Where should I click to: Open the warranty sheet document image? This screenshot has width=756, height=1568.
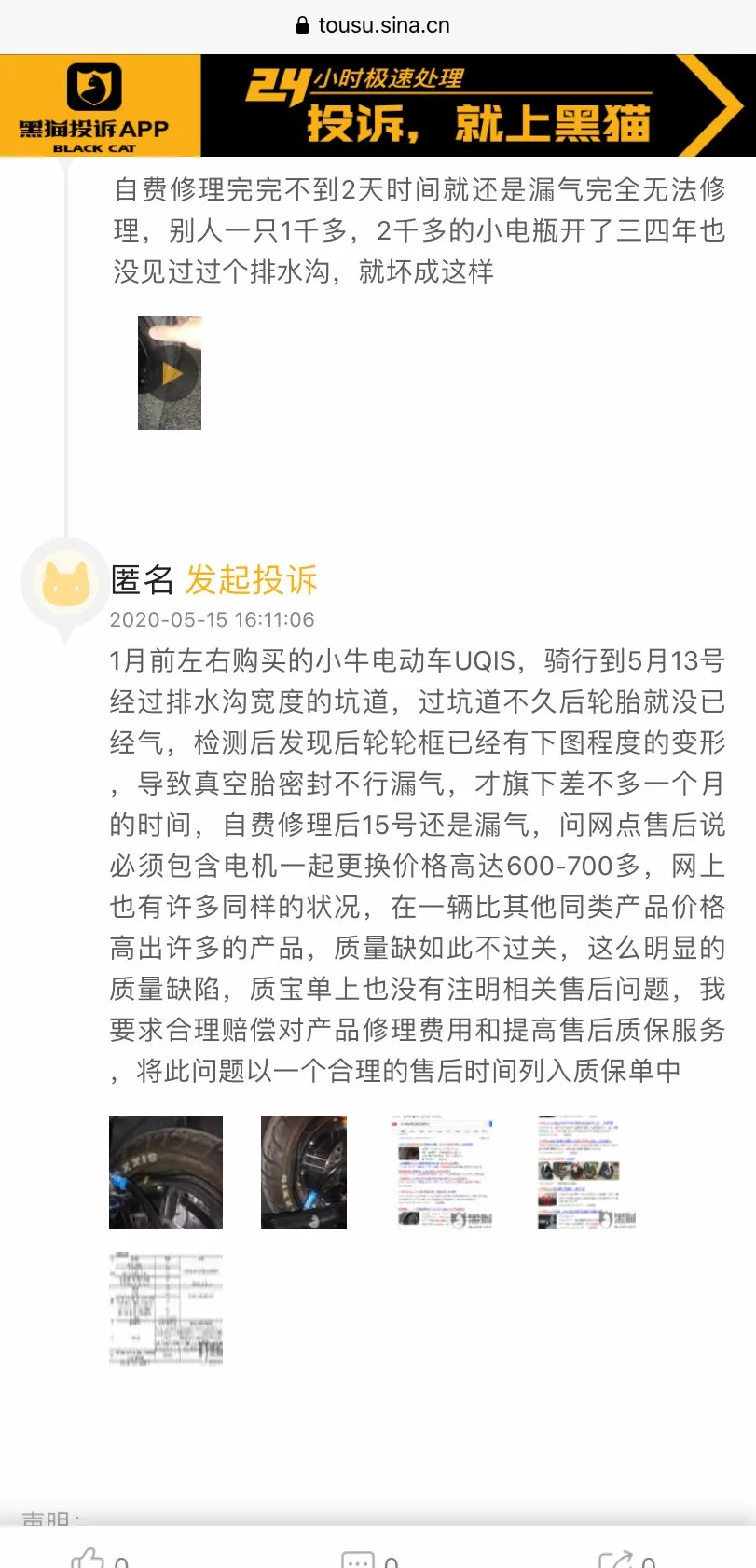pos(166,1310)
